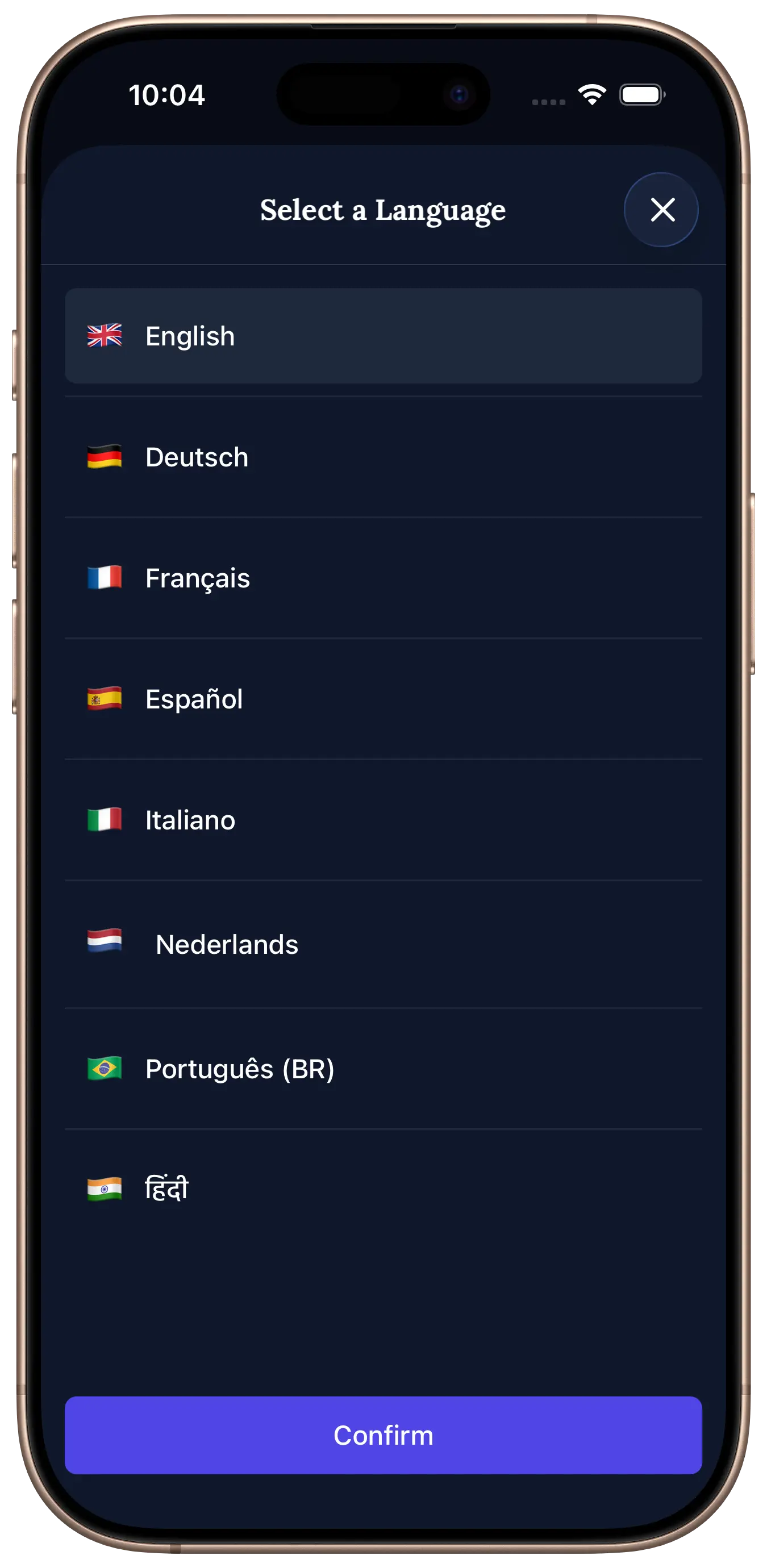The image size is (767, 1568).
Task: Click the Indian flag icon
Action: tap(105, 1188)
